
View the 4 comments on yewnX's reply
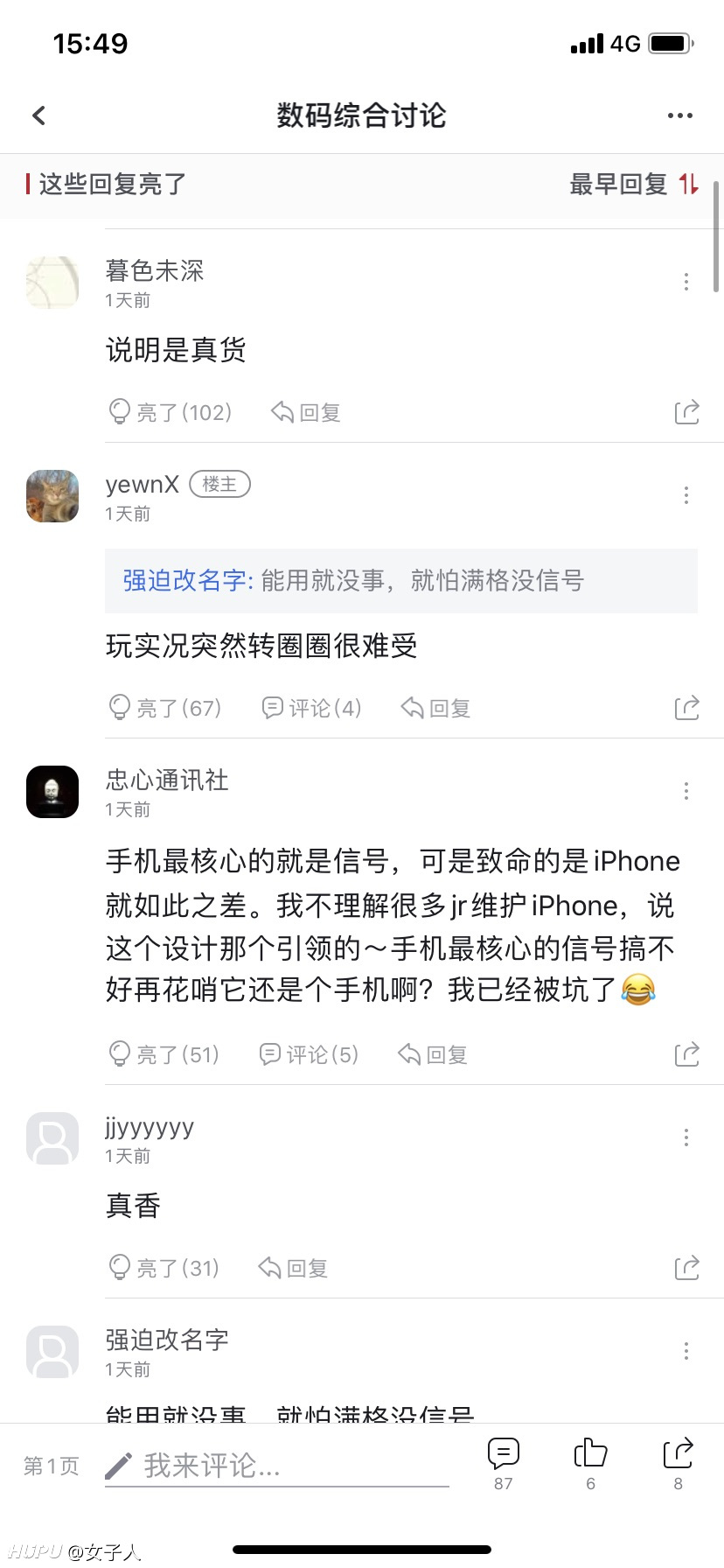tap(311, 708)
